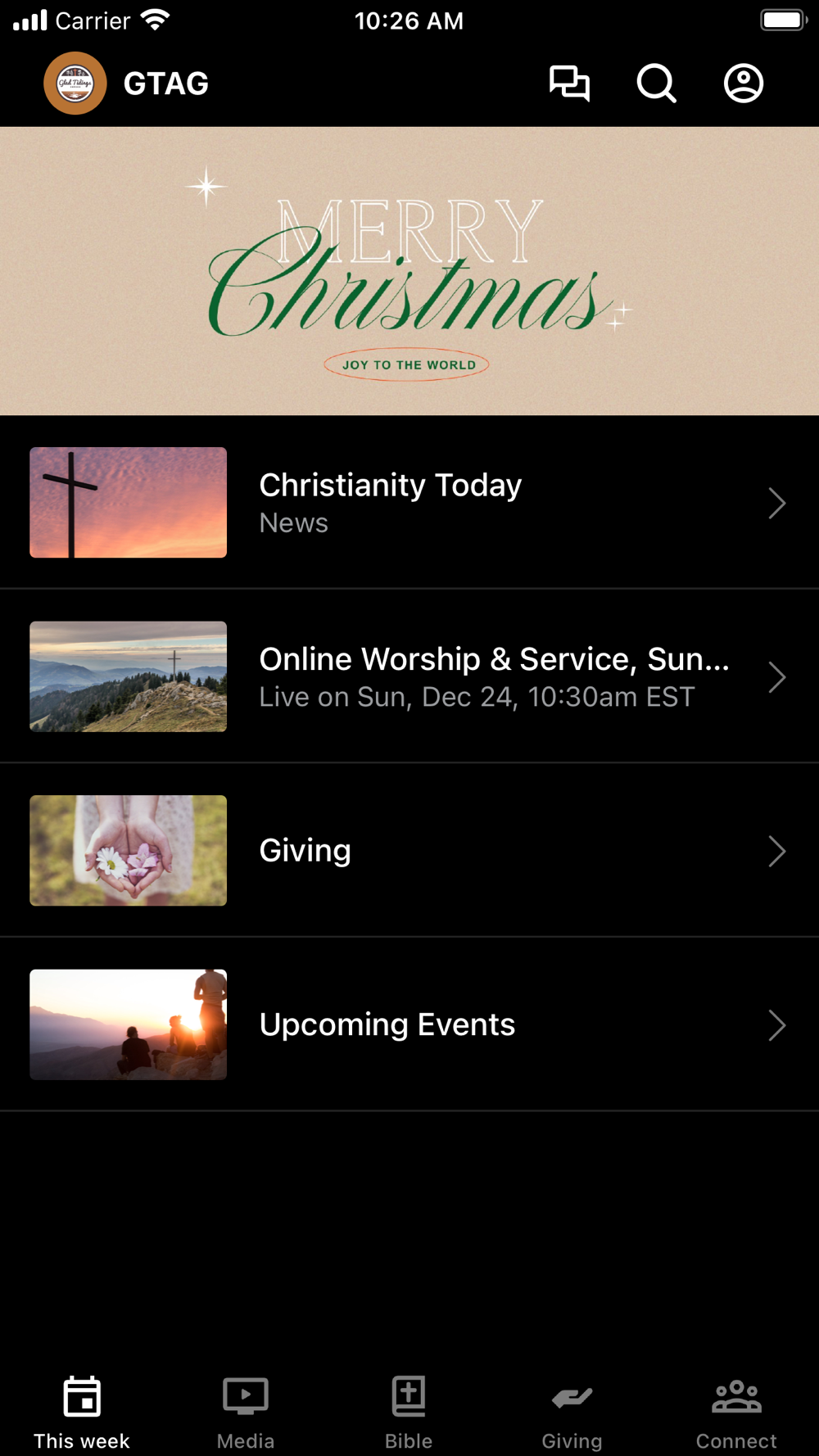
Task: Go to the Giving tab
Action: click(572, 1412)
